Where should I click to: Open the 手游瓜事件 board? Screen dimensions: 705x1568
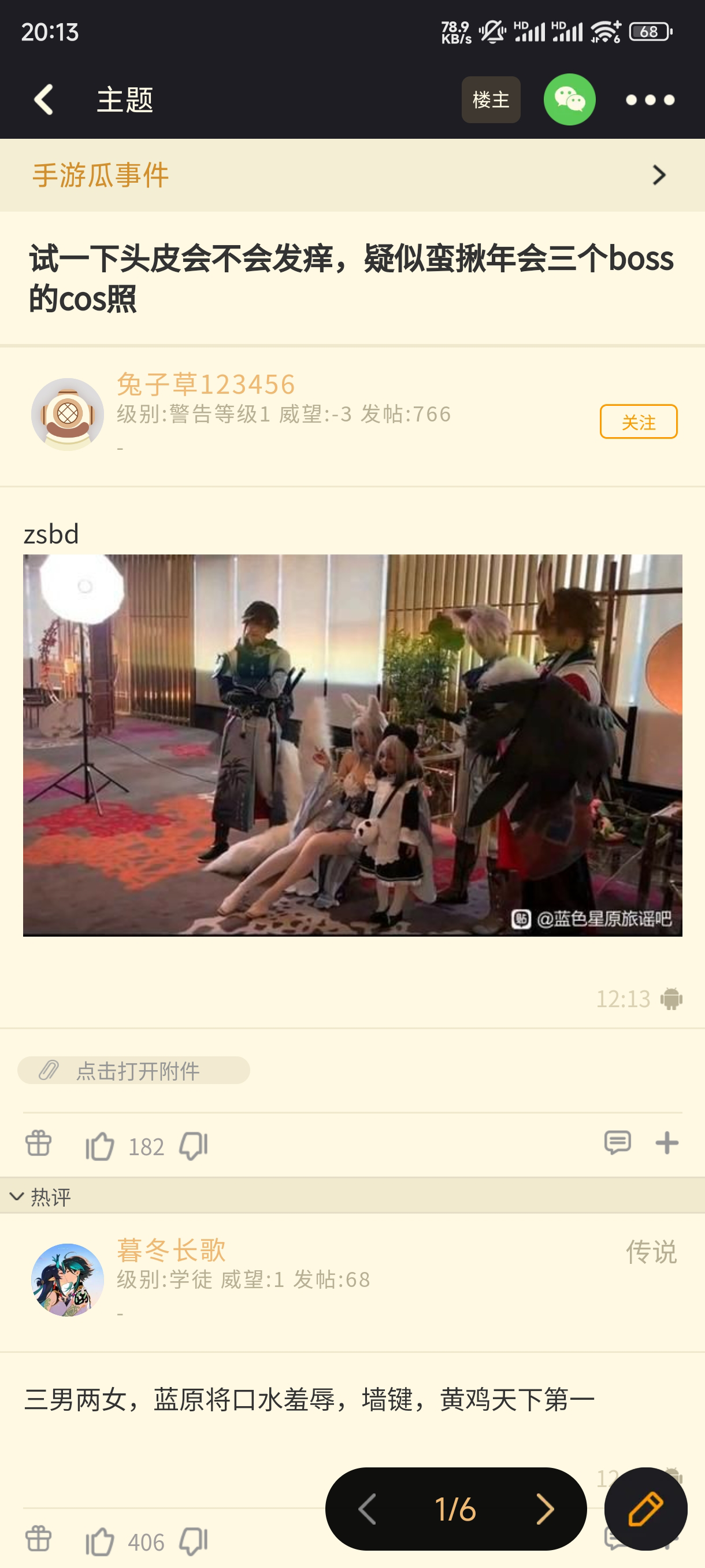tap(352, 175)
